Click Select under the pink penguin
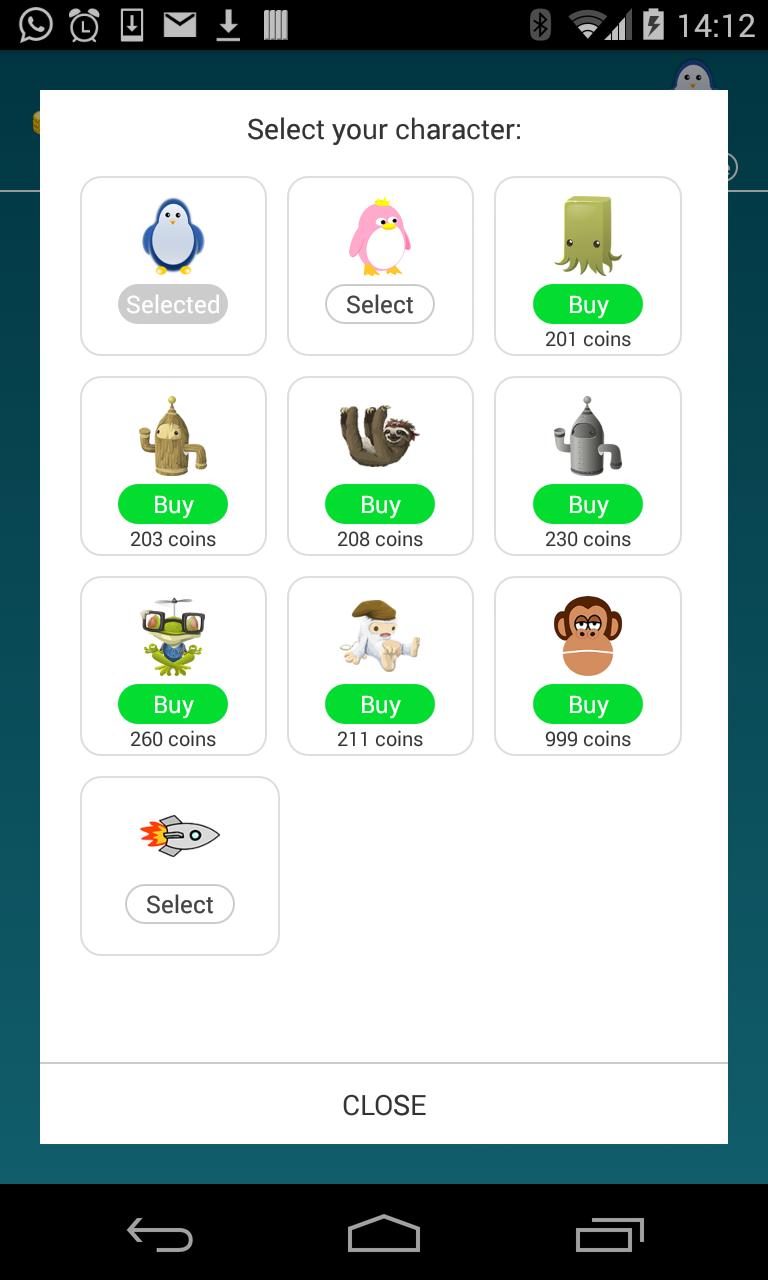The width and height of the screenshot is (768, 1280). click(x=380, y=304)
